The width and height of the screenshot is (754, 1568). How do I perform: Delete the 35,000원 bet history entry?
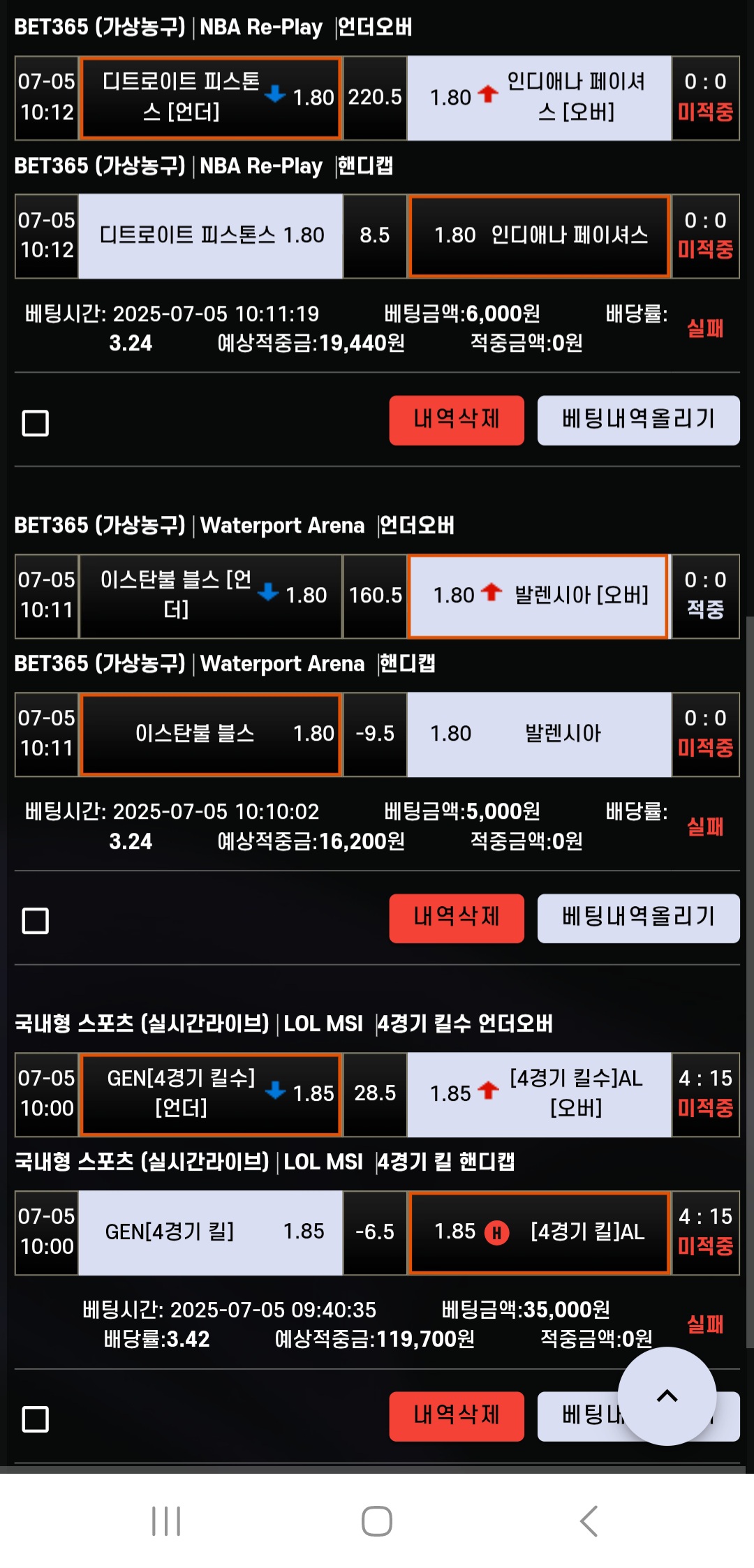click(x=456, y=1416)
